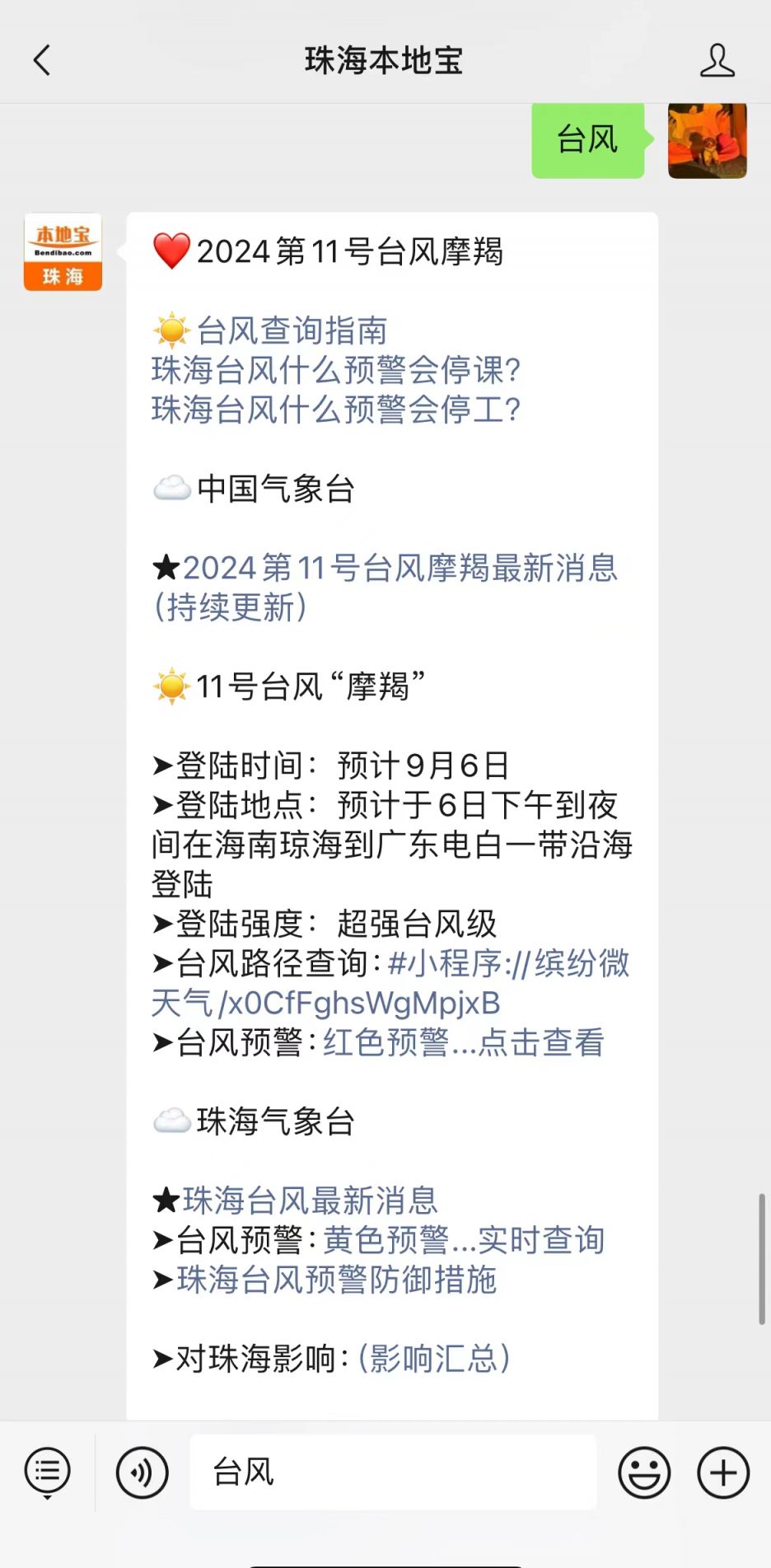
Task: Check 黄色预警...实时查询 link
Action: click(463, 1241)
